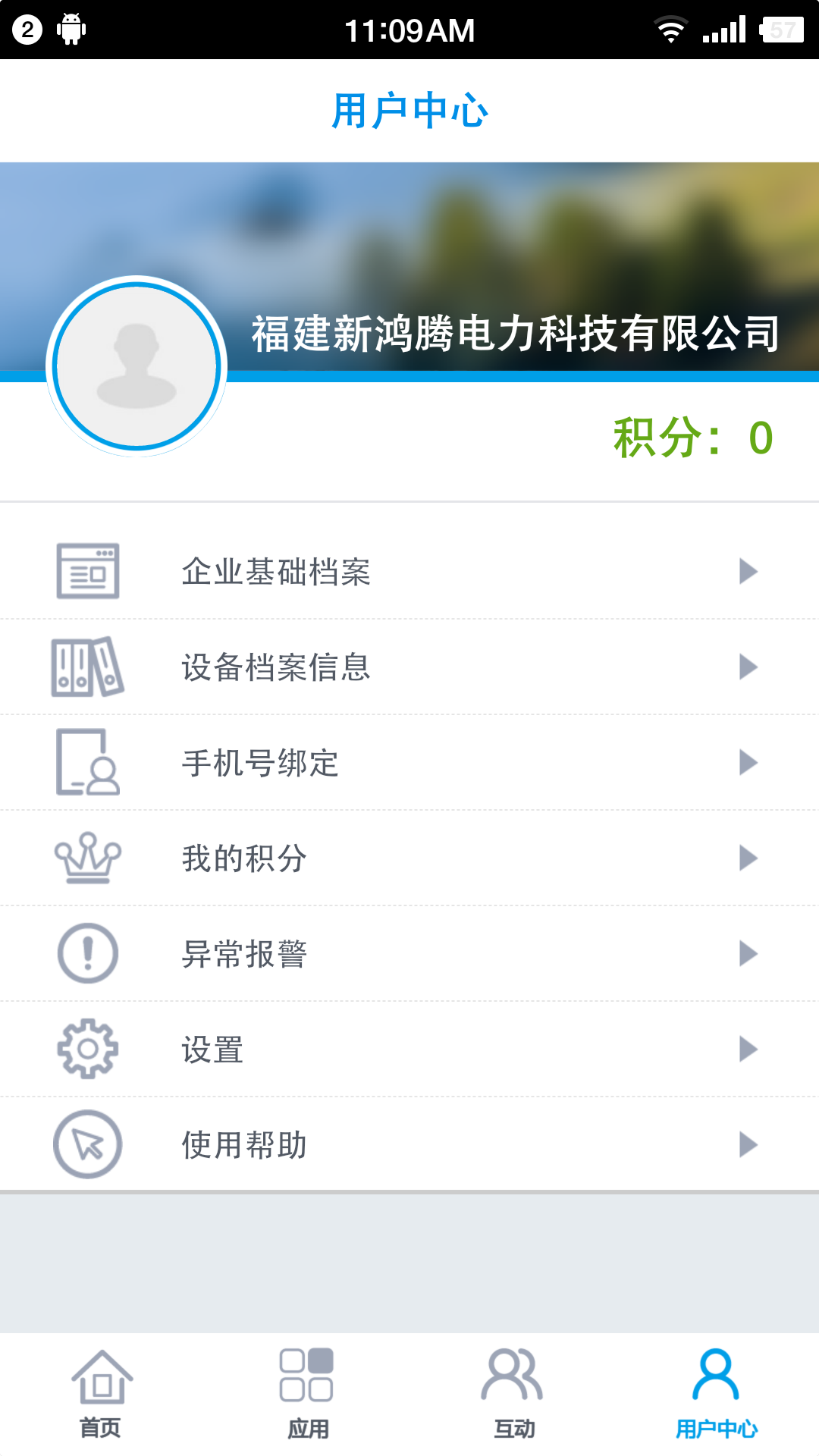Click the exclamation alert icon for 异常报警
819x1456 pixels.
tap(87, 954)
